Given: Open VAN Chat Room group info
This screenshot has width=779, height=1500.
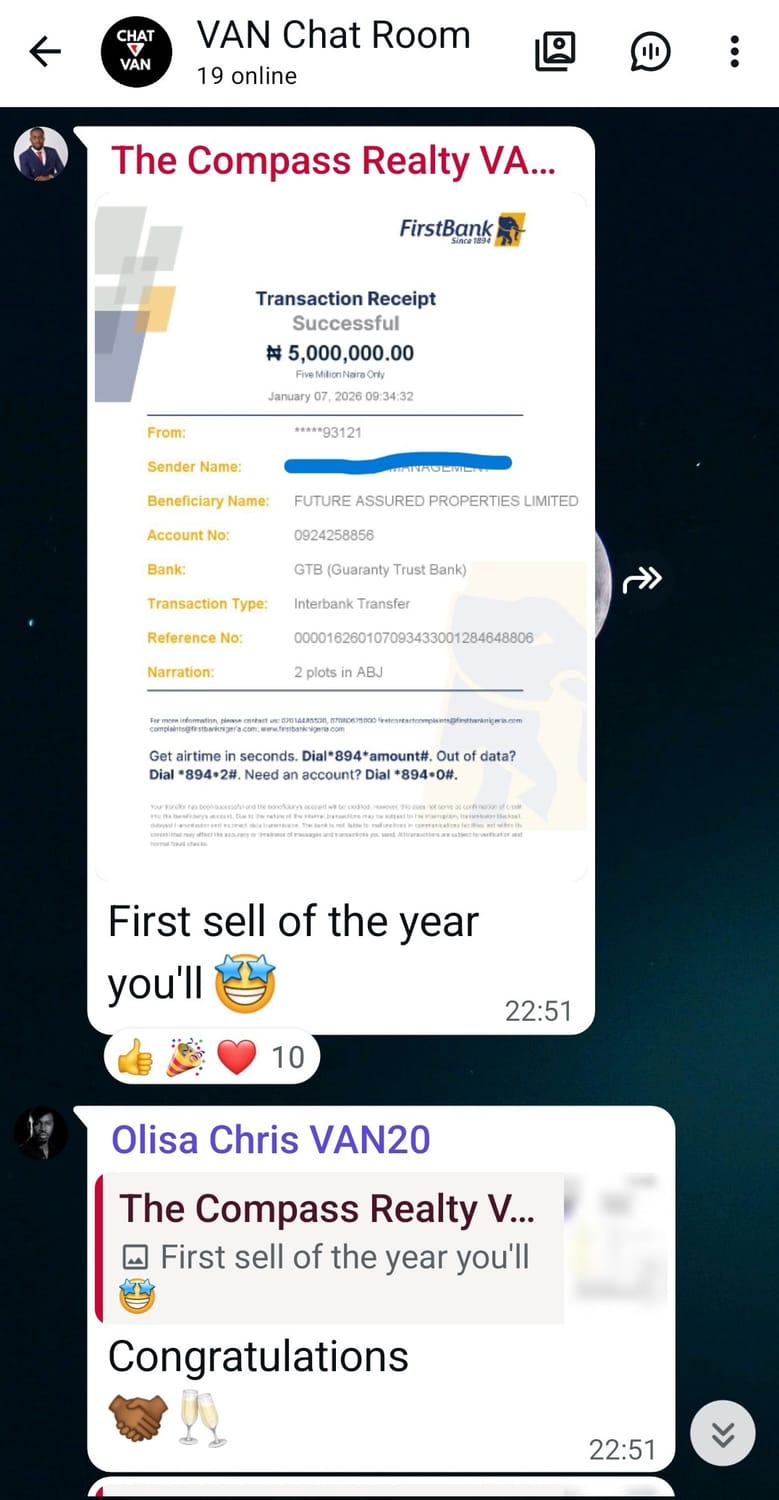Looking at the screenshot, I should pyautogui.click(x=333, y=52).
